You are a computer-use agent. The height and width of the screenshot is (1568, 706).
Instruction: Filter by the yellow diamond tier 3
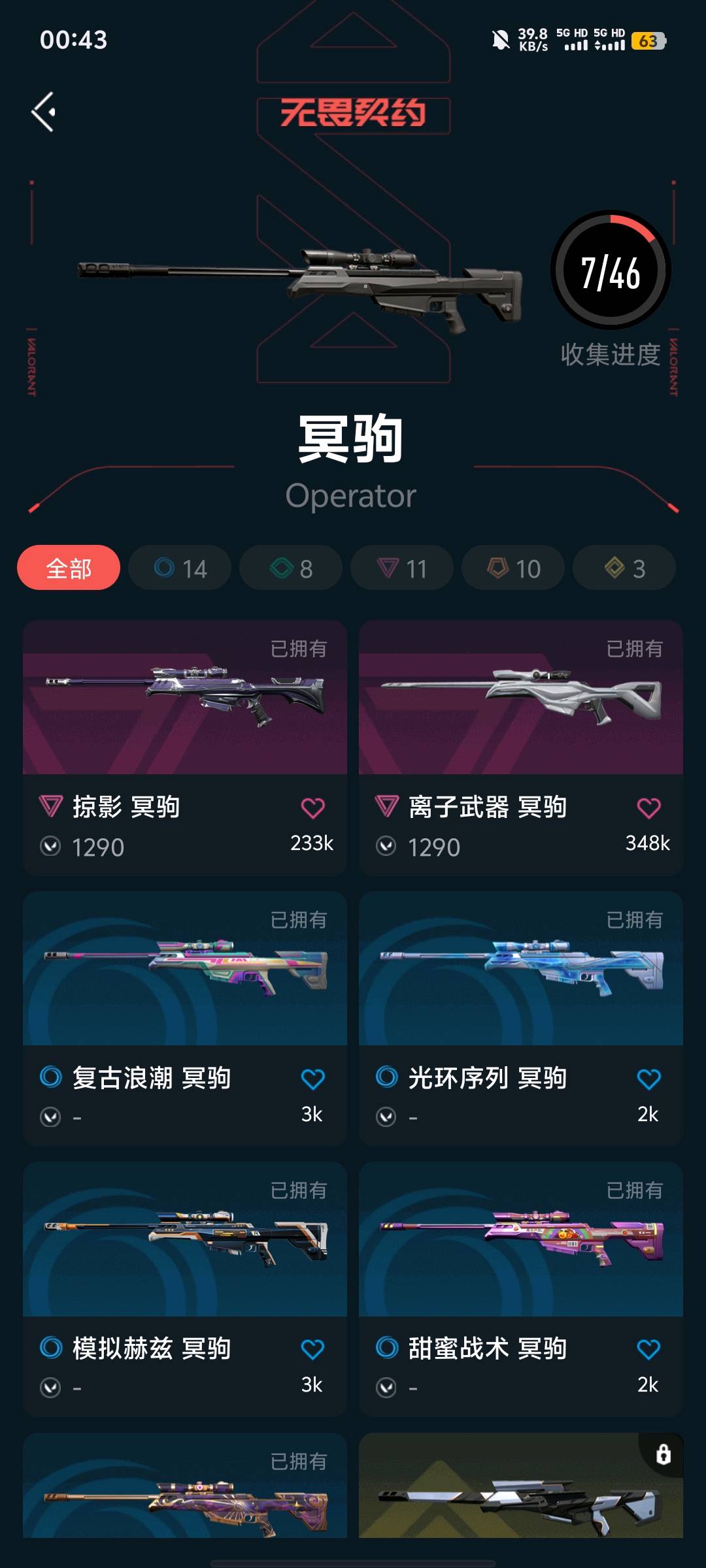pyautogui.click(x=624, y=568)
